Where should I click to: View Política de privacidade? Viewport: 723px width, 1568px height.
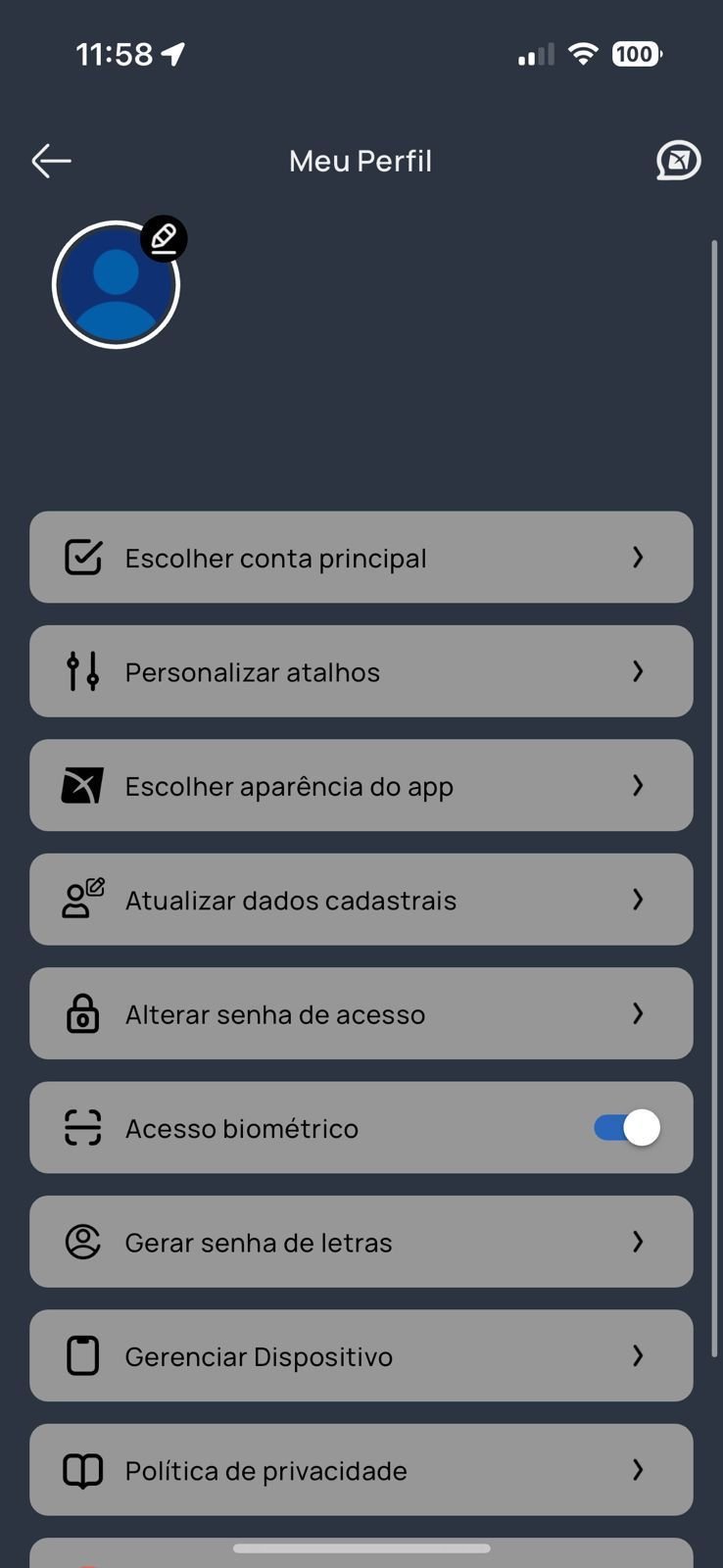pos(361,1470)
